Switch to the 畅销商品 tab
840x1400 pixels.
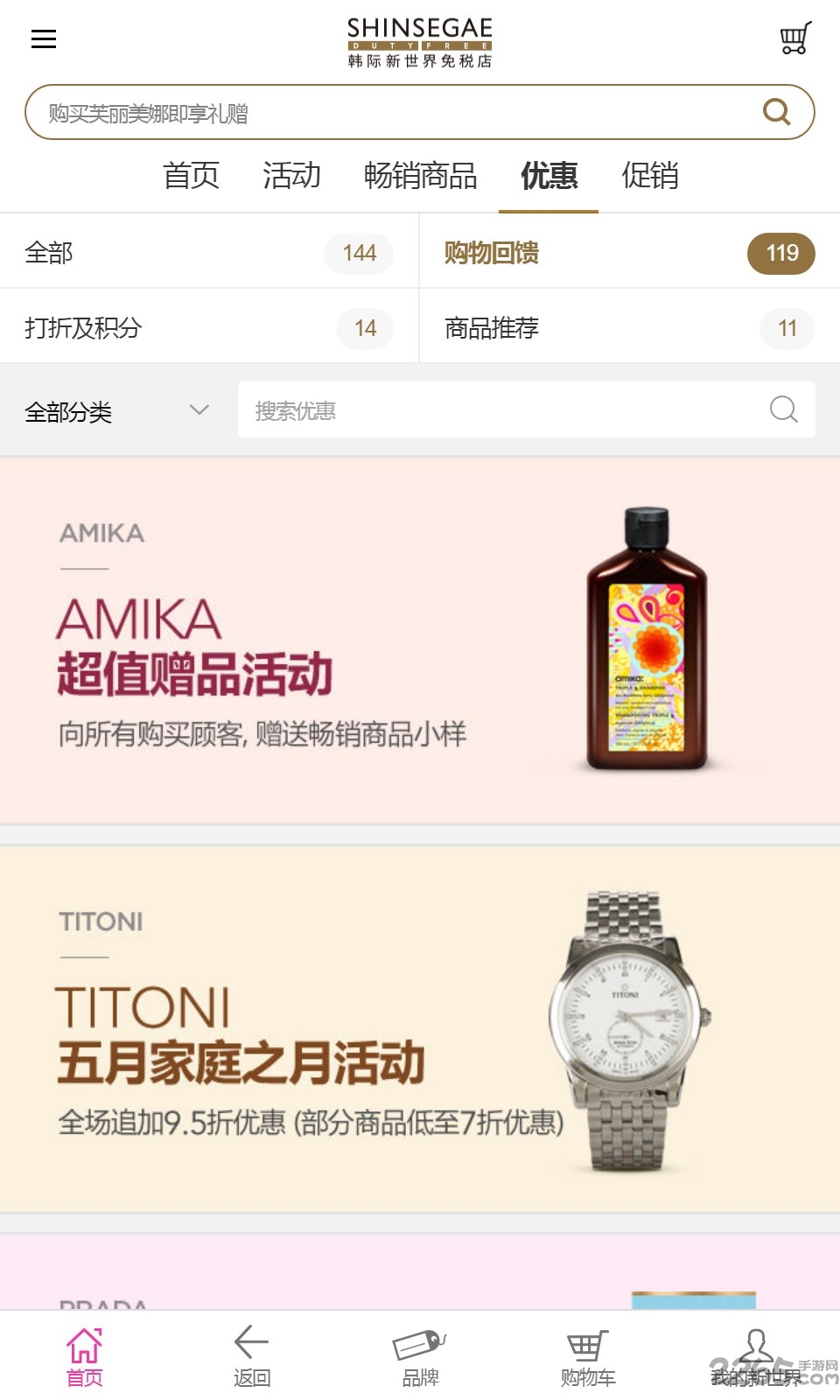point(420,178)
